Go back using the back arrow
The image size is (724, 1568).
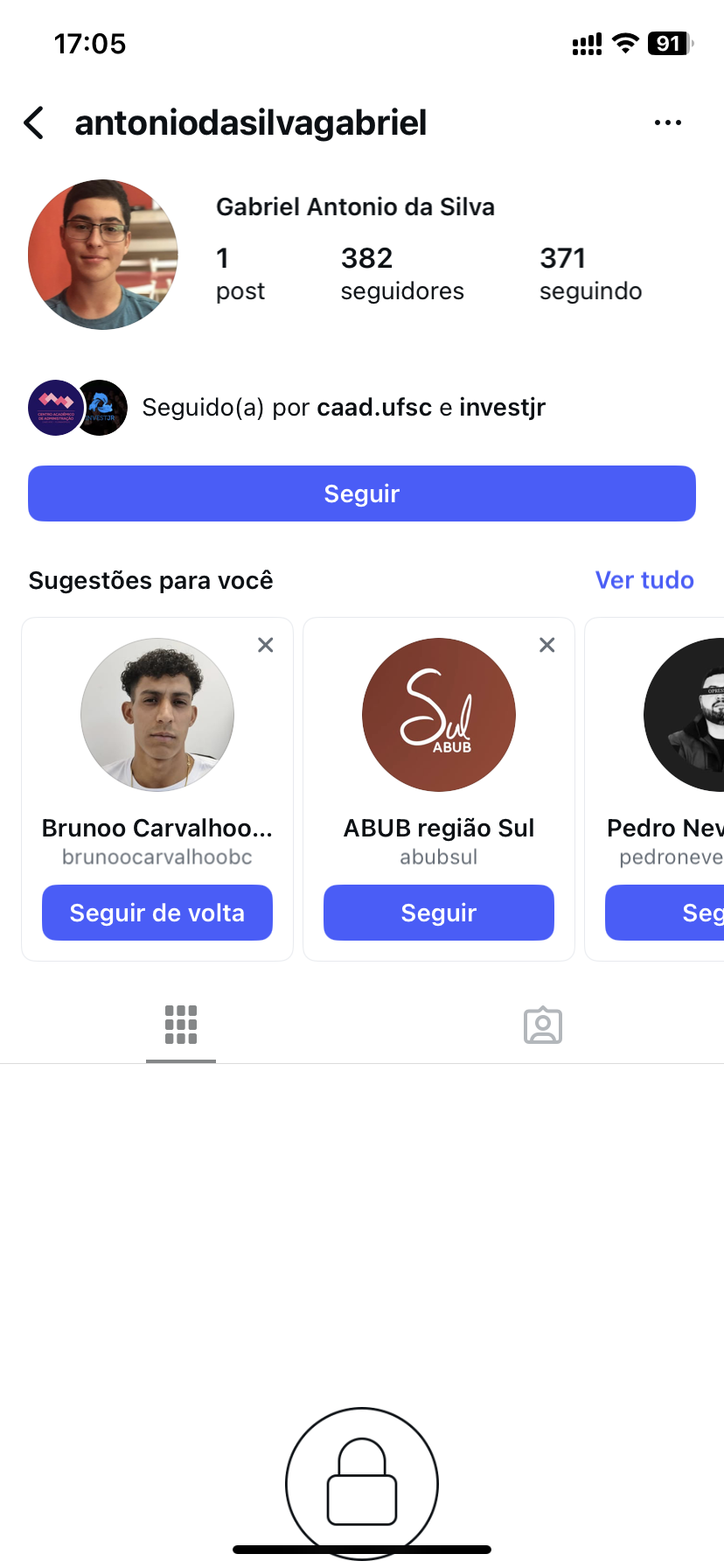click(35, 123)
